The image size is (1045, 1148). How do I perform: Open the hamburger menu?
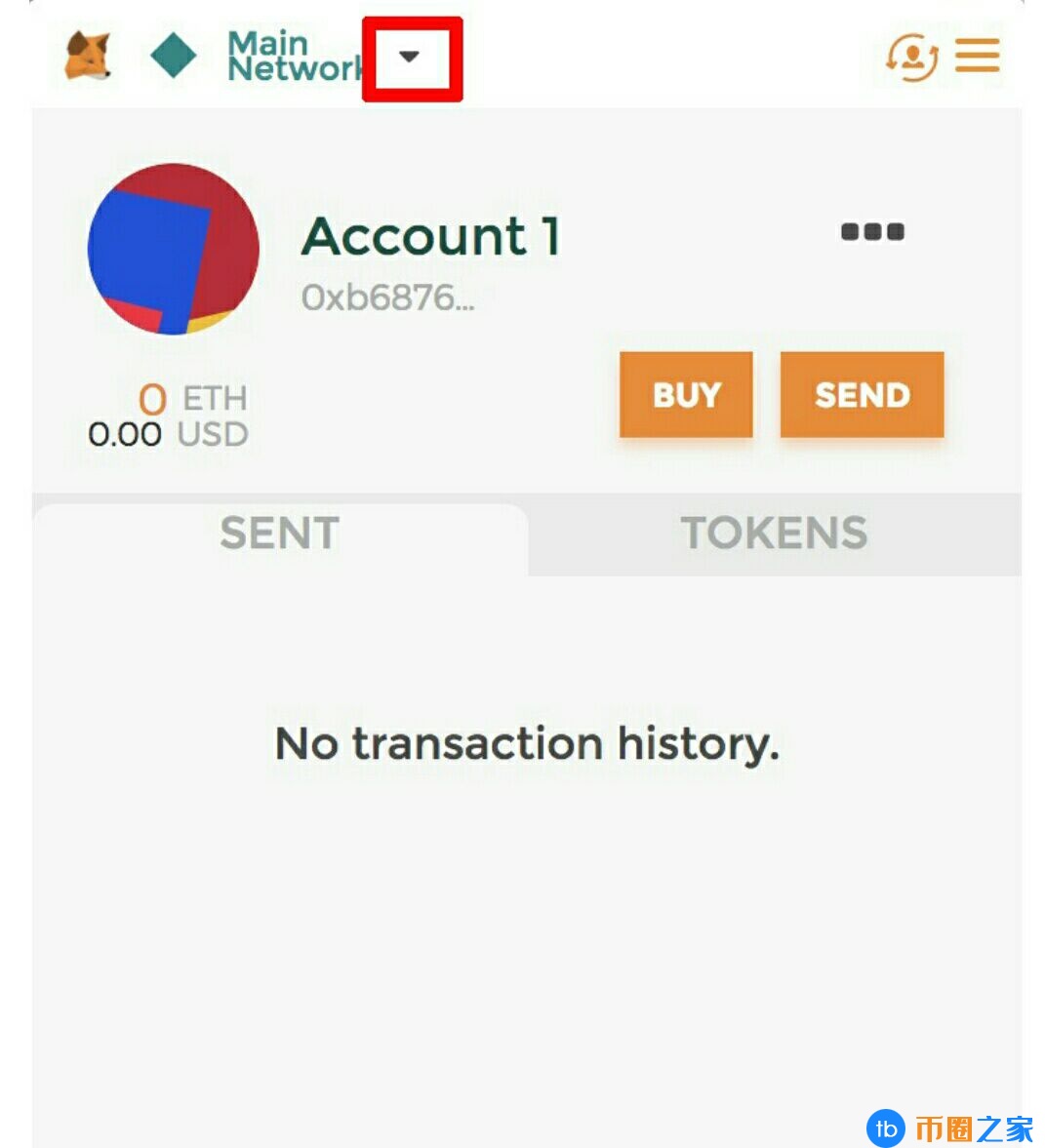(x=977, y=56)
